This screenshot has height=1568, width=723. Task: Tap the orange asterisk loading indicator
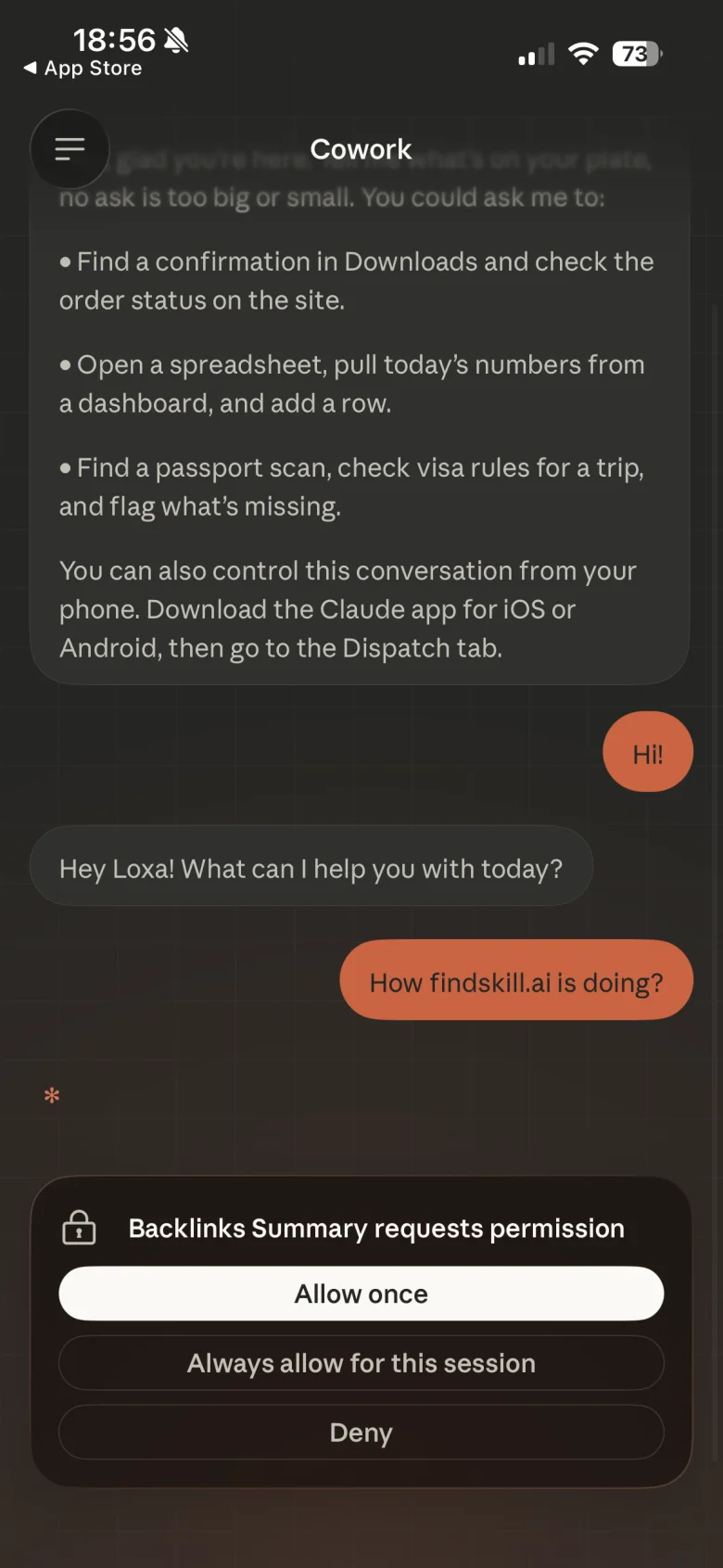pos(51,1096)
